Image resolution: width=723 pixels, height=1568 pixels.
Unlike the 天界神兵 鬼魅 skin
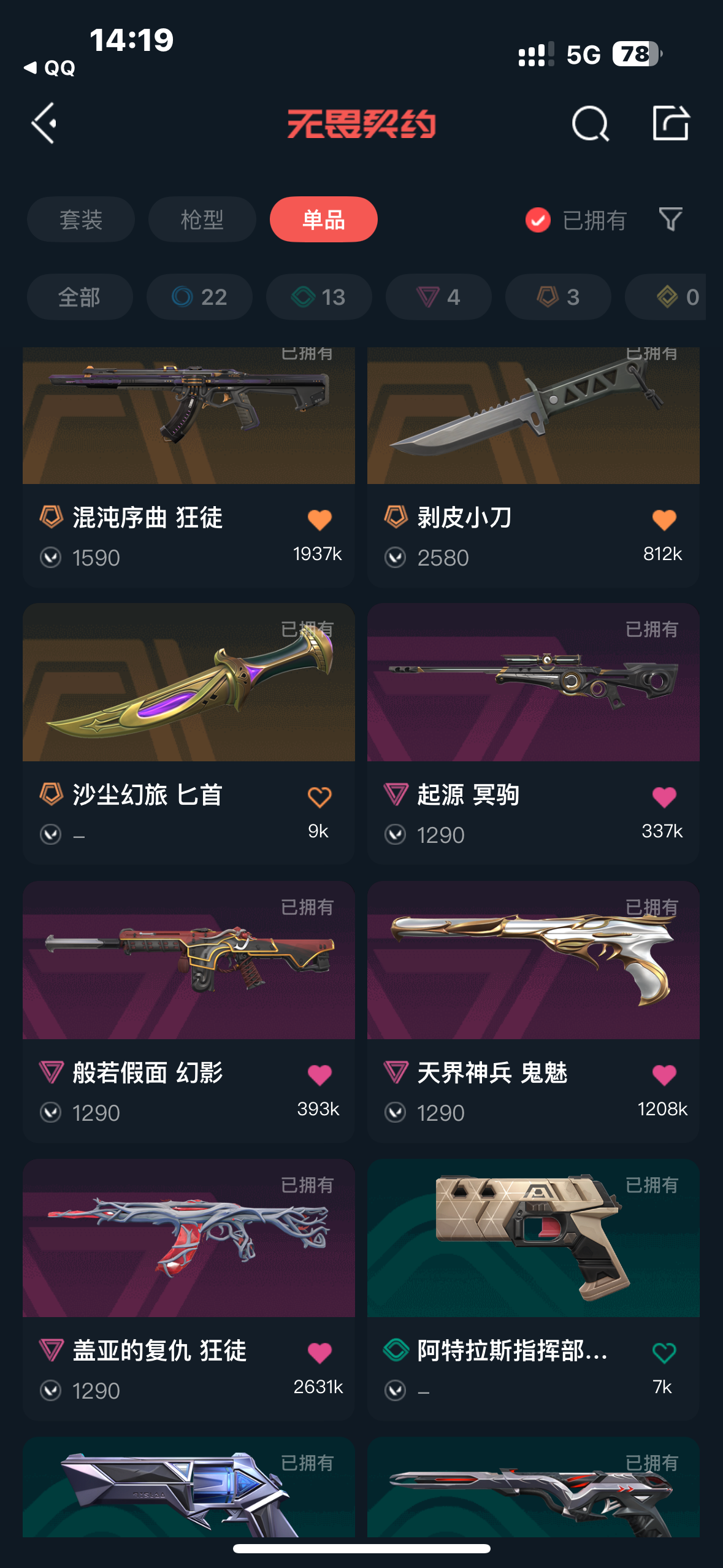664,1075
